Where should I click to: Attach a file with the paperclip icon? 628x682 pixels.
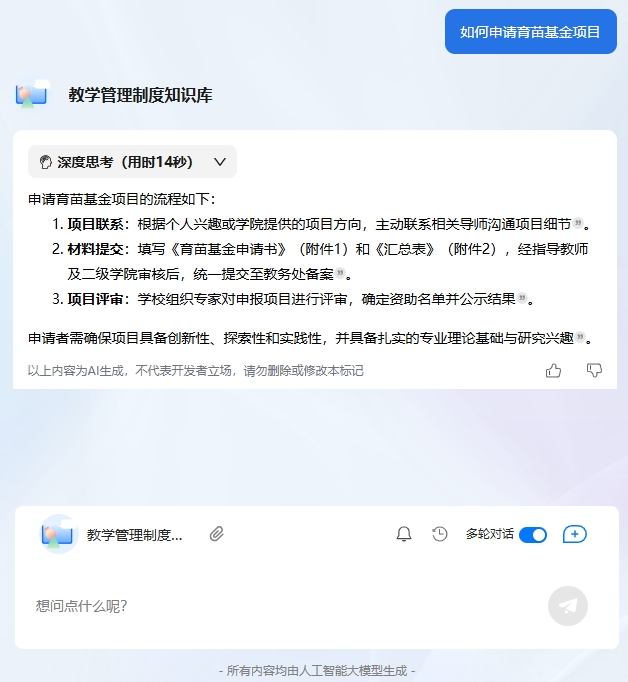pos(216,534)
